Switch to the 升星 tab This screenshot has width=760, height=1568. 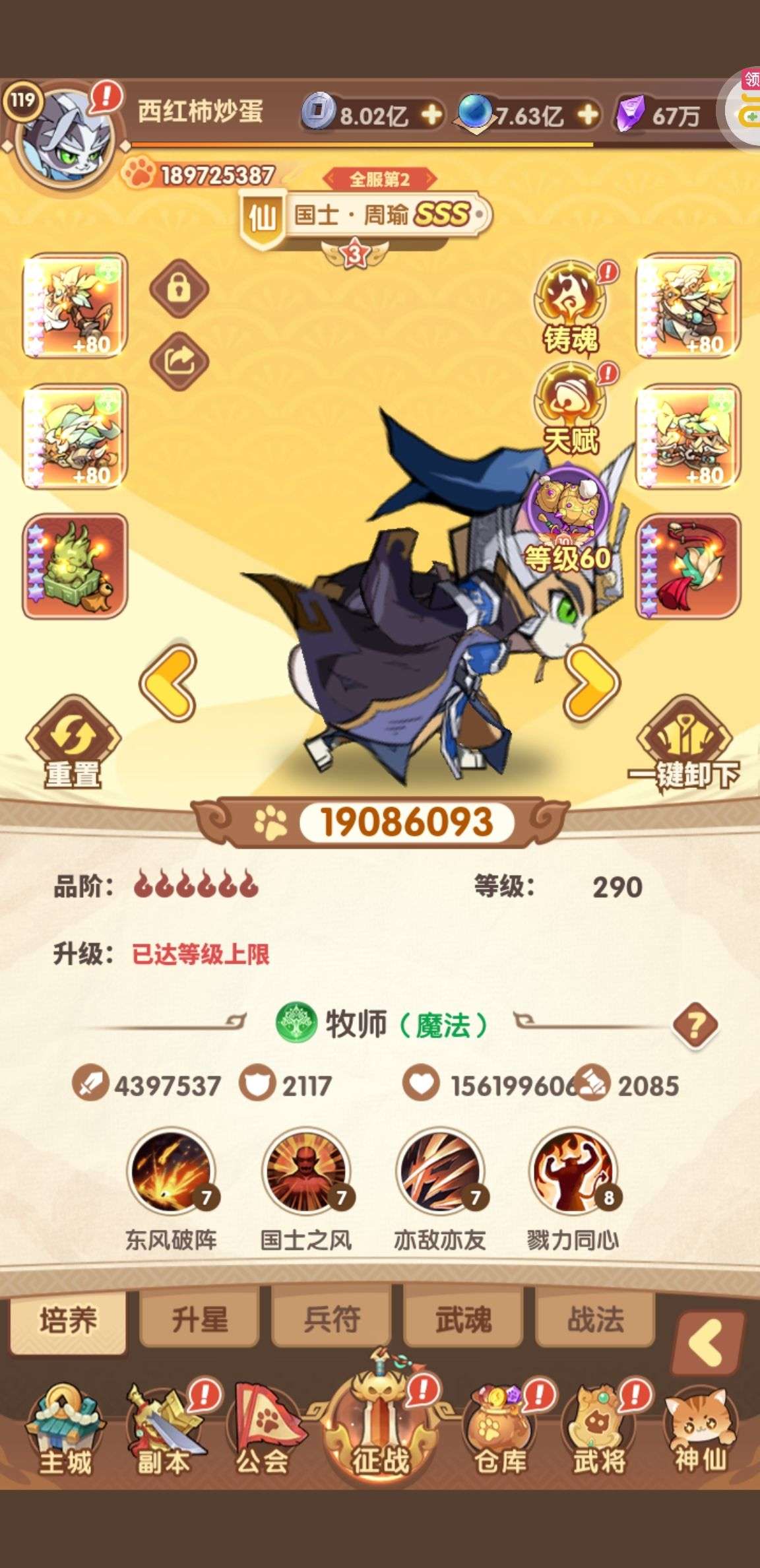coord(199,1321)
